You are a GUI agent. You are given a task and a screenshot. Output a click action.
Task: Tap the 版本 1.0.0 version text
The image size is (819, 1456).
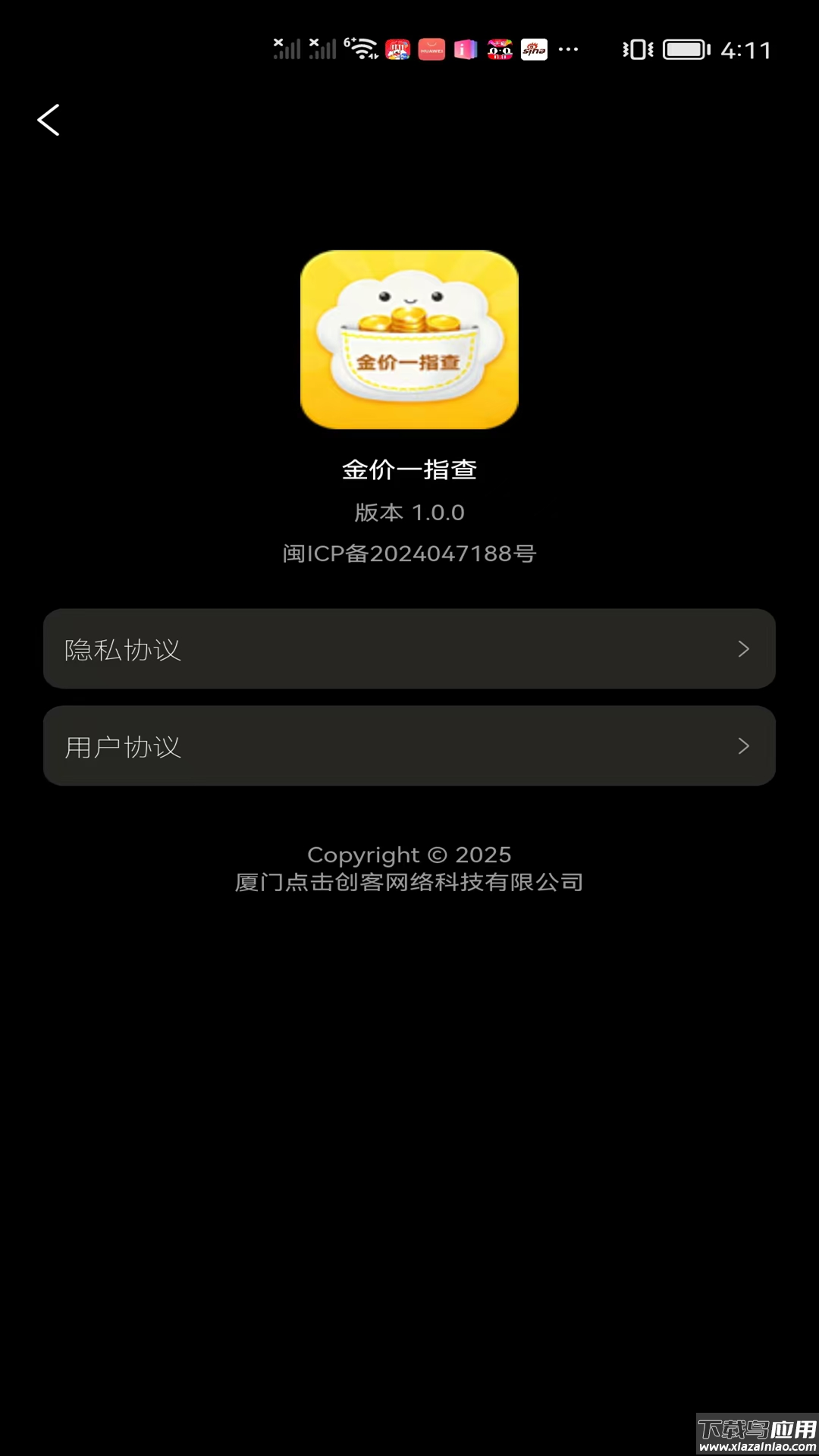pyautogui.click(x=409, y=512)
